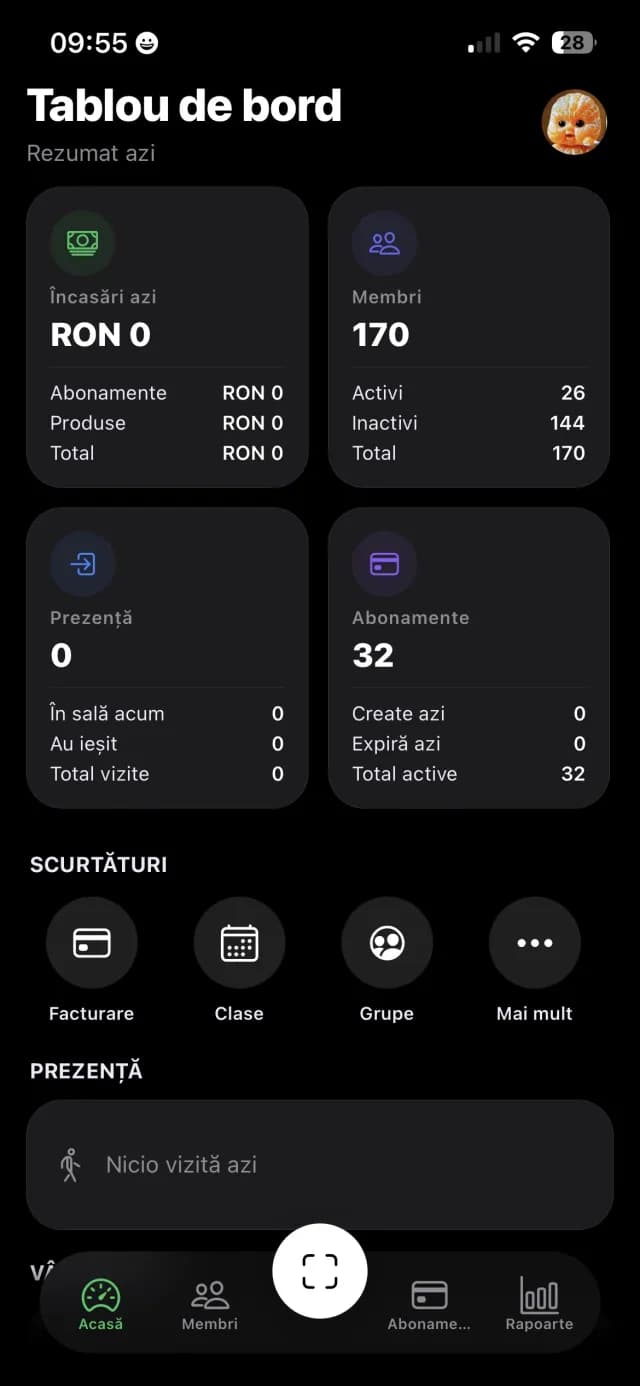Tap the central scan button

coord(320,1271)
